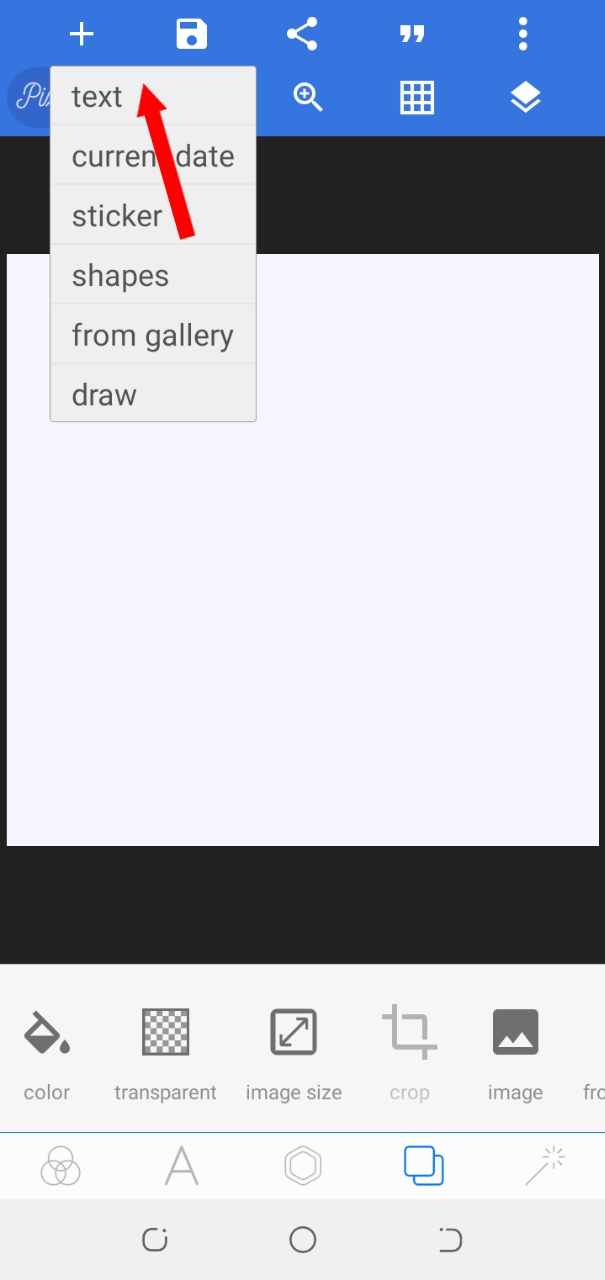The width and height of the screenshot is (605, 1280).
Task: Share the design
Action: tap(302, 35)
